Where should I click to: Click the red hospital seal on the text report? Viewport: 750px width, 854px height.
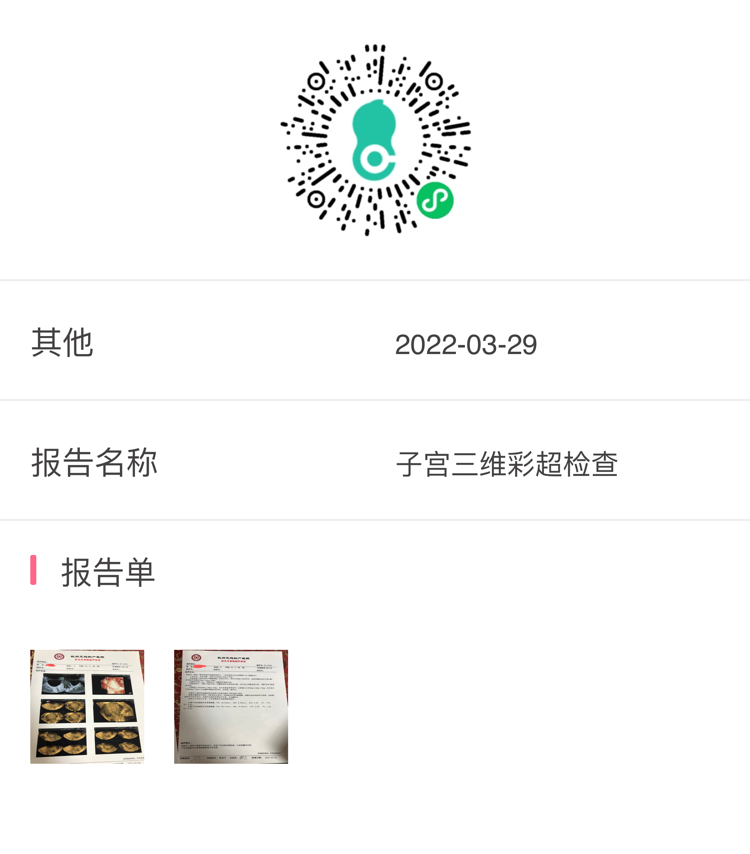point(196,655)
